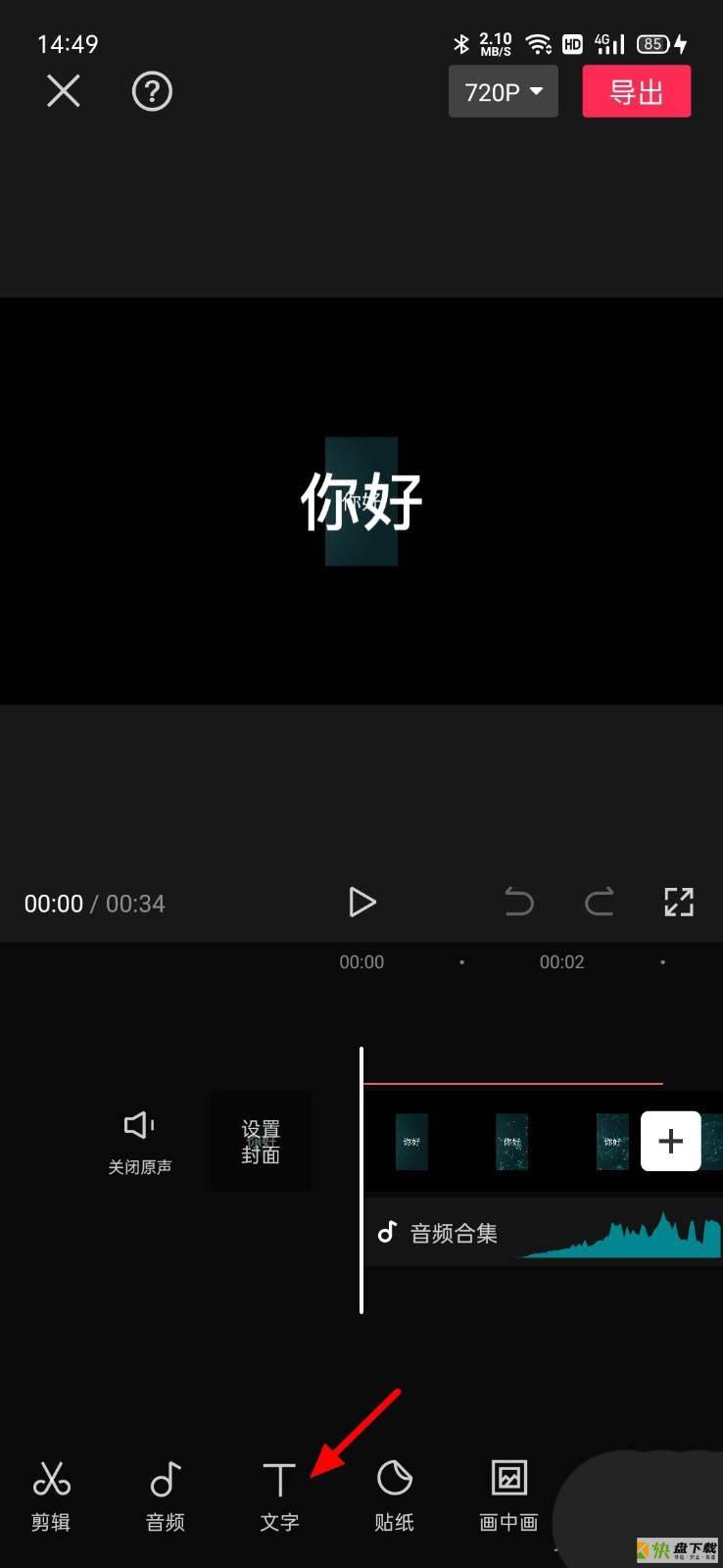Viewport: 723px width, 1568px height.
Task: Open the 画中画 picture-in-picture tool
Action: 508,1494
